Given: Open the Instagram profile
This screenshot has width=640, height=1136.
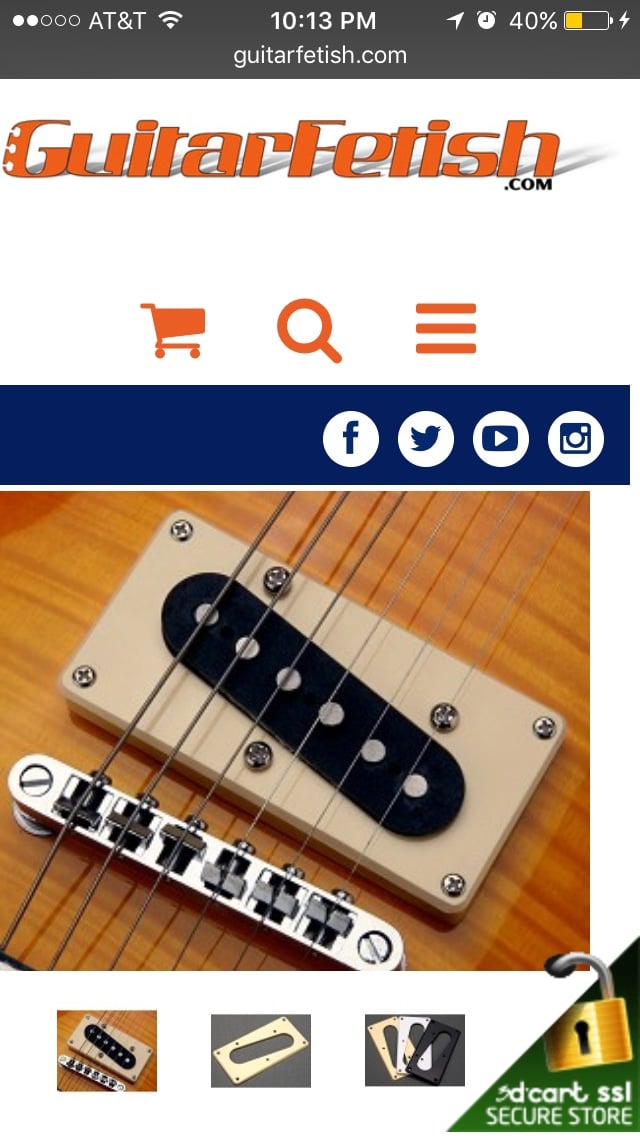Looking at the screenshot, I should pos(576,438).
